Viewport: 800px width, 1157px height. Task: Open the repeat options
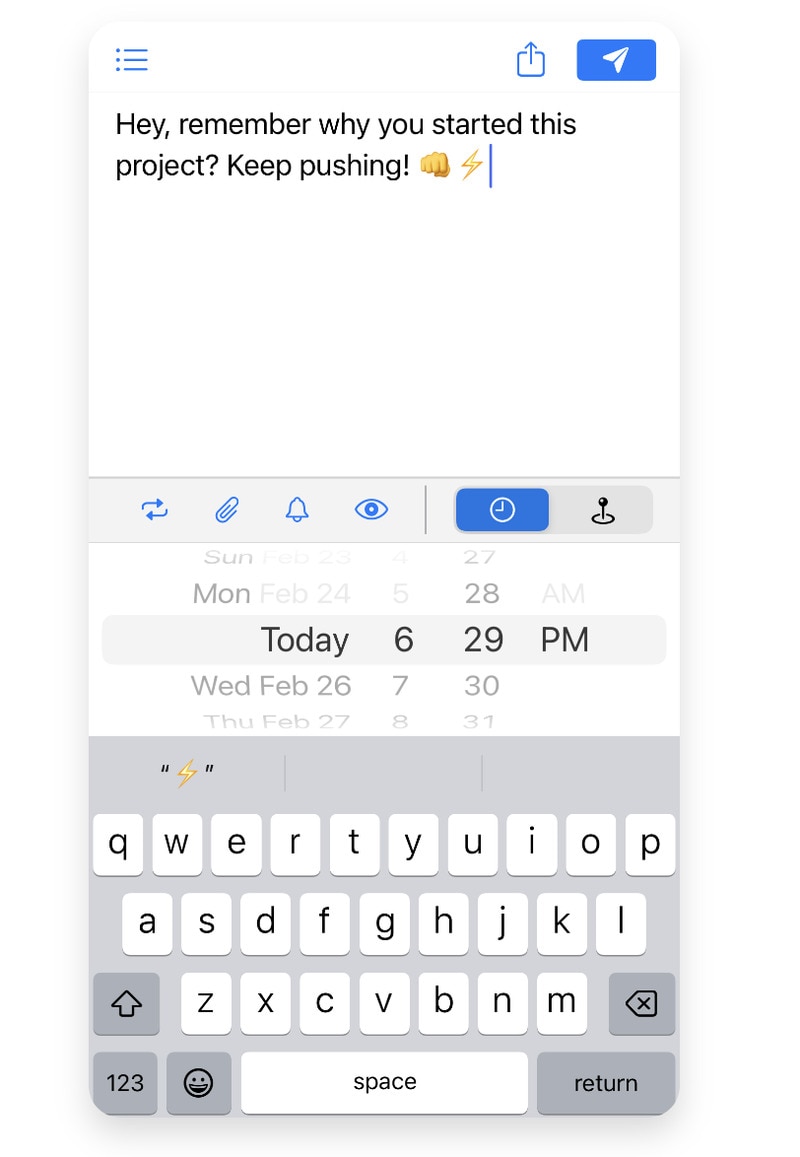[x=155, y=510]
